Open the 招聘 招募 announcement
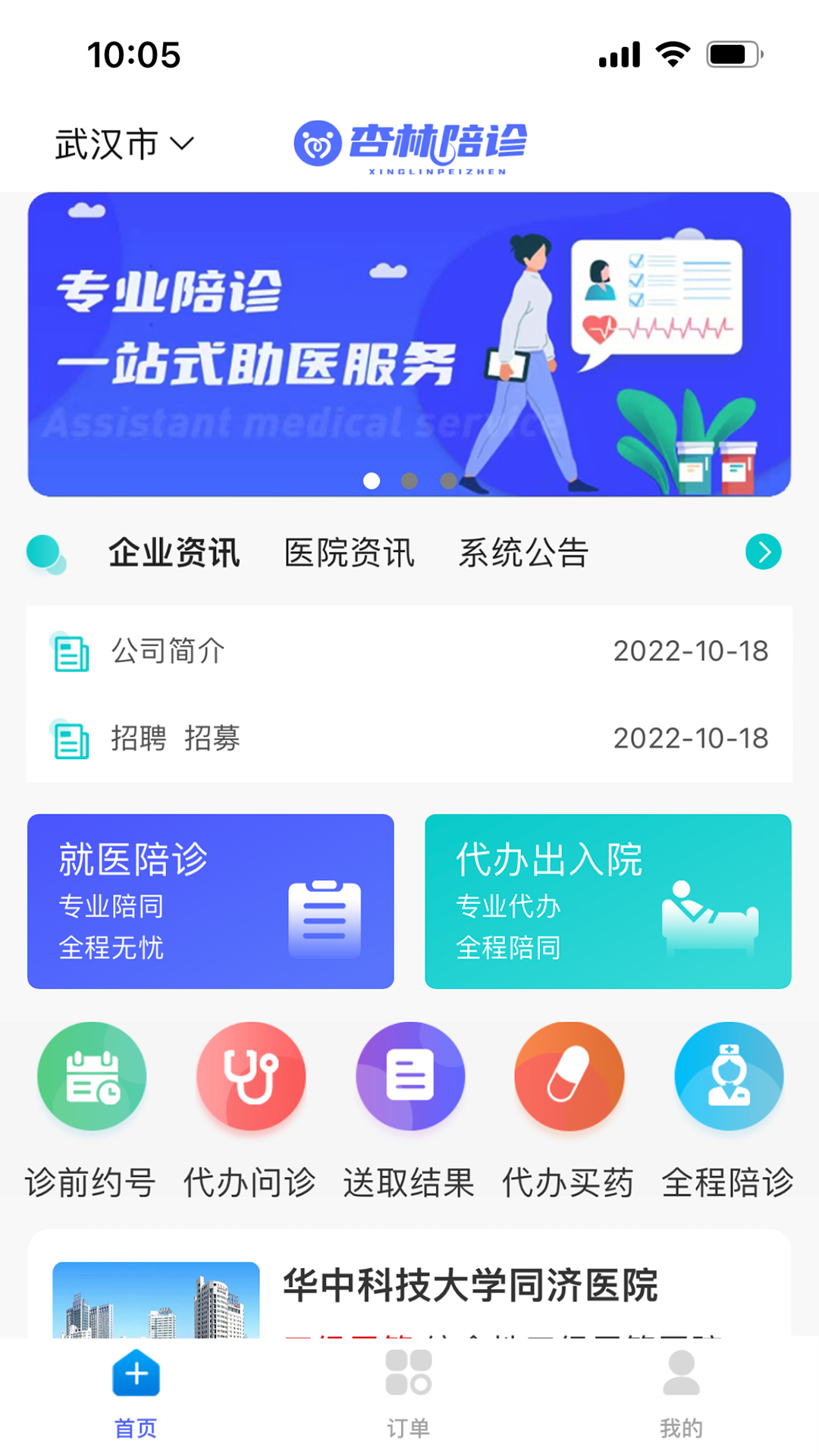819x1456 pixels. (x=177, y=737)
